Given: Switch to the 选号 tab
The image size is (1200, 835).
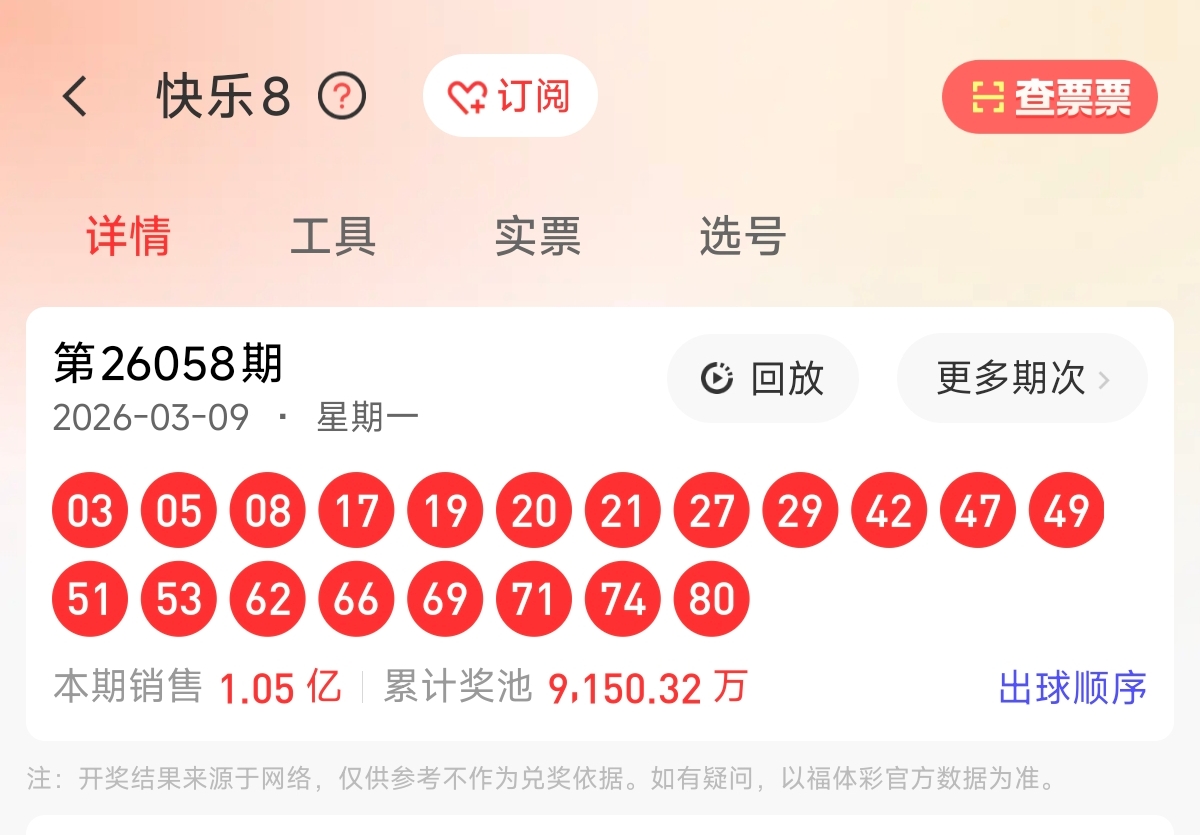Looking at the screenshot, I should point(742,237).
